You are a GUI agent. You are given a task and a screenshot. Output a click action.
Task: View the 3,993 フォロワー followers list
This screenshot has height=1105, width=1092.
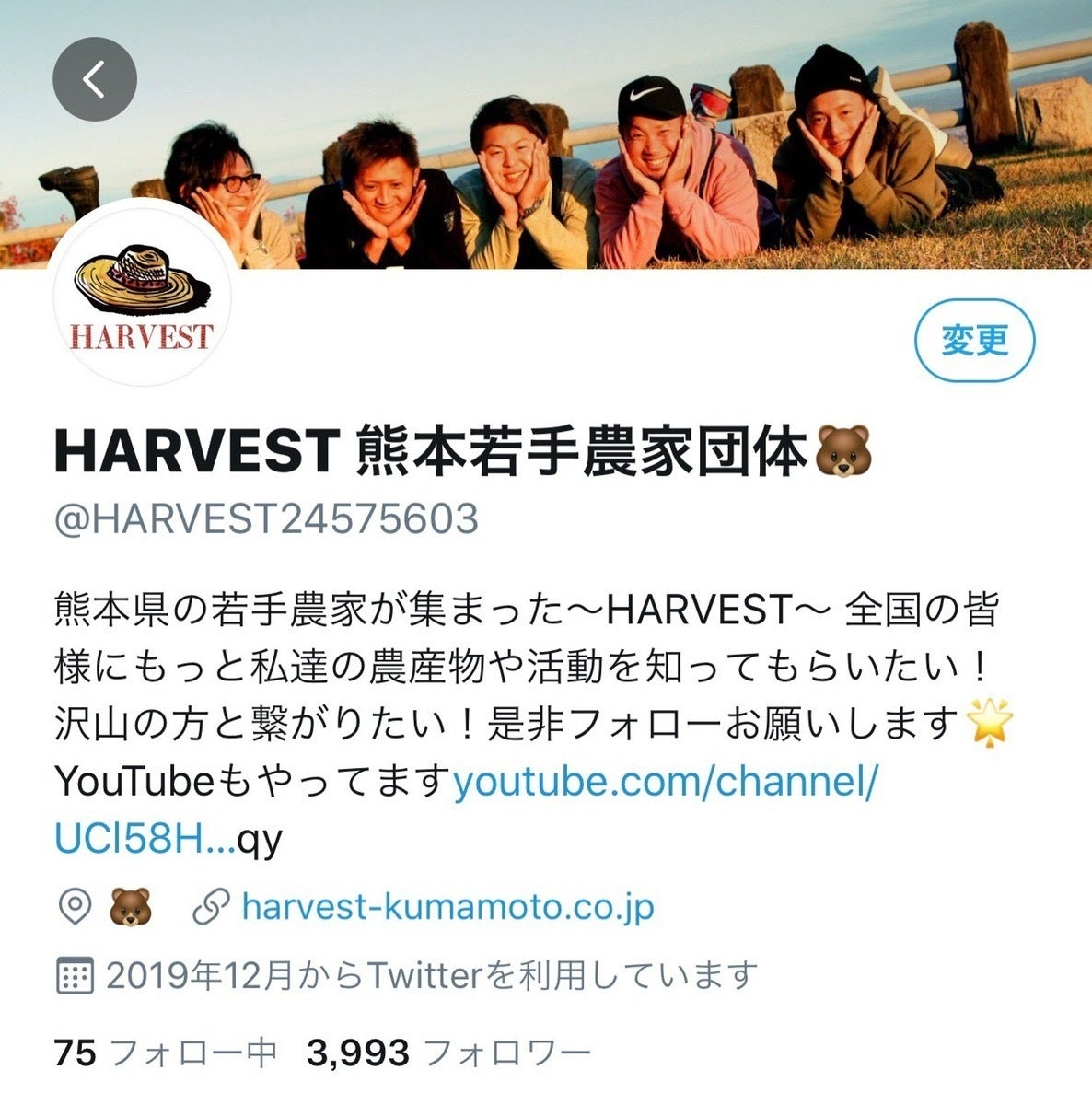click(x=447, y=1052)
